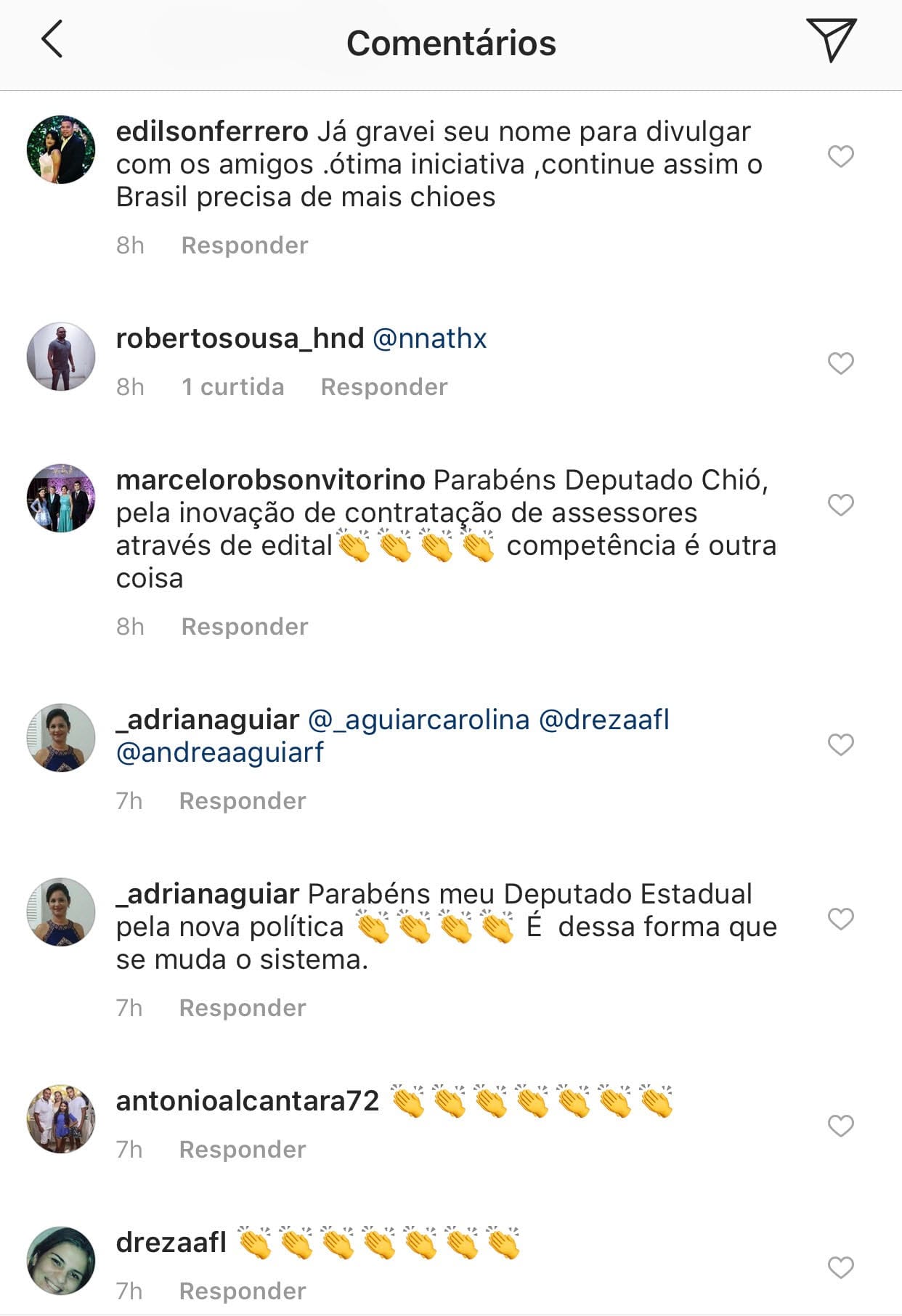
Task: View the 1 curtida on robertosousa_hnd's comment
Action: point(232,387)
